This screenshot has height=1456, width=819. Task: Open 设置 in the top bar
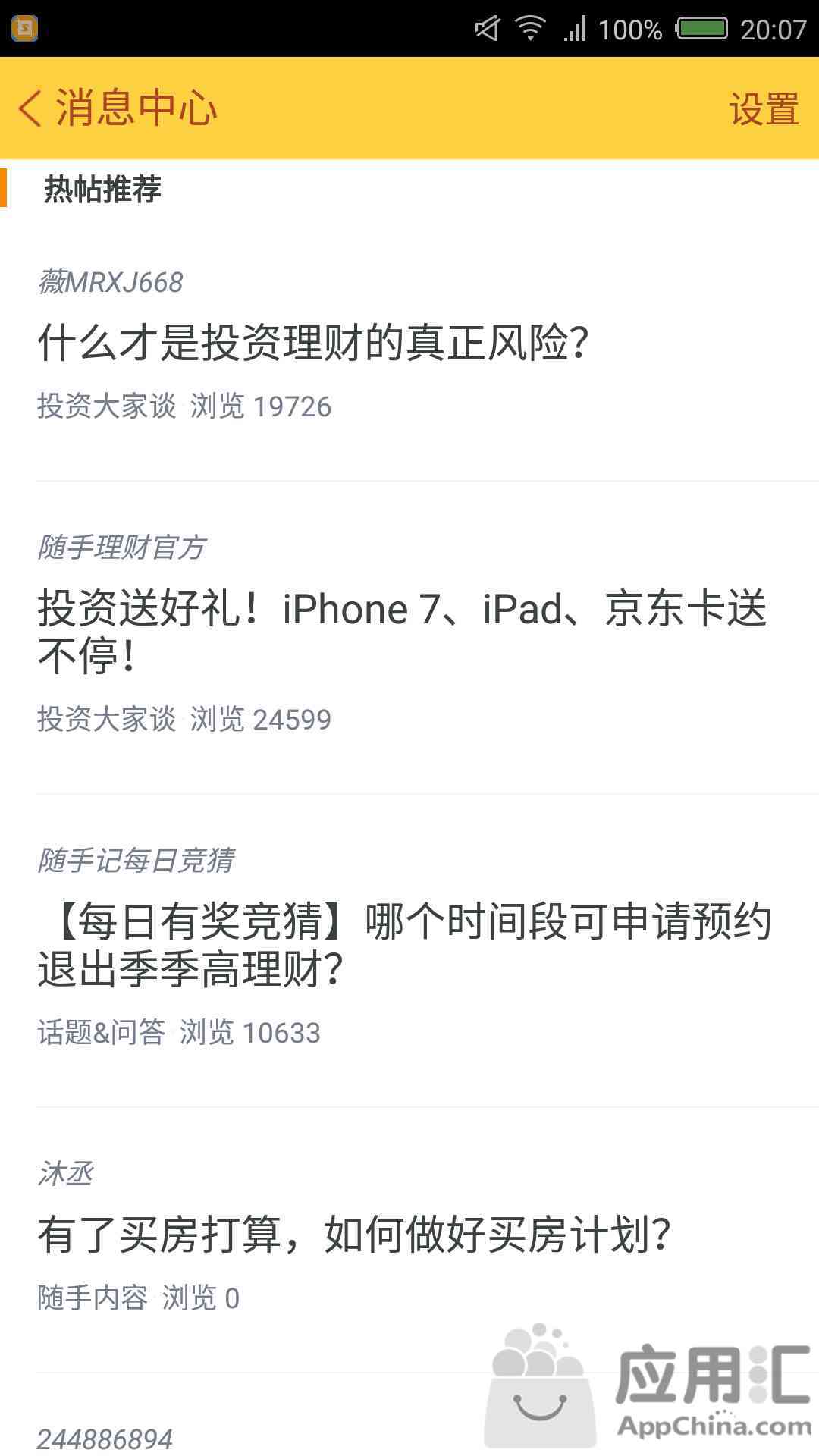pyautogui.click(x=763, y=108)
